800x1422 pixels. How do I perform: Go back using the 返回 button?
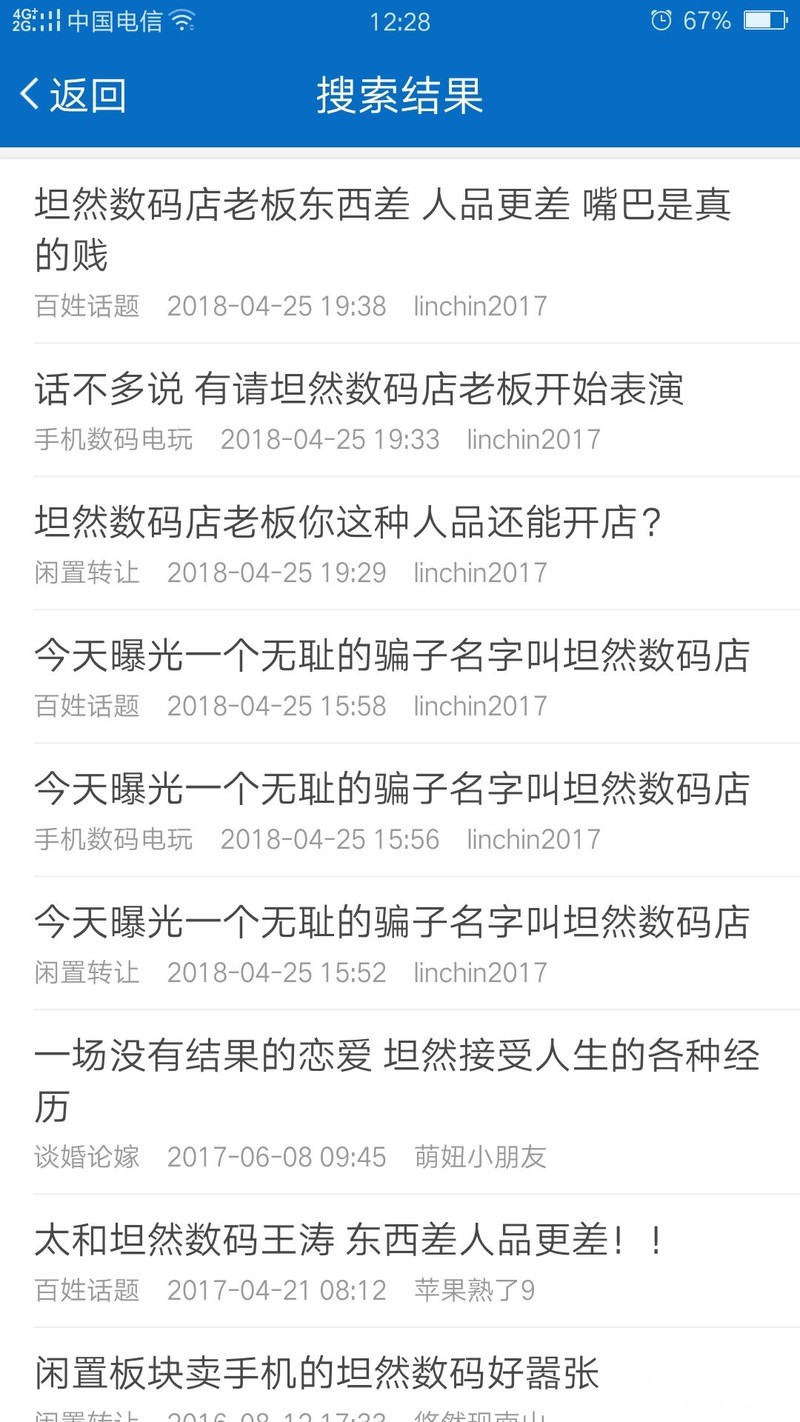tap(73, 95)
